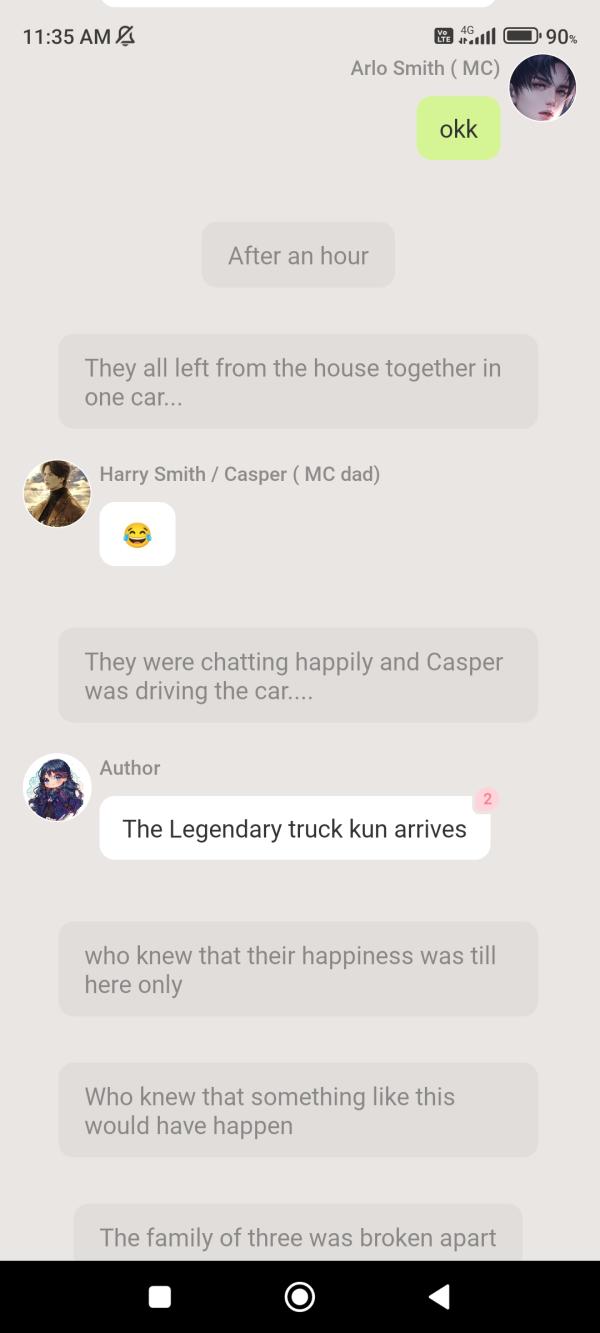Open Arlo Smith's profile avatar
This screenshot has height=1333, width=600.
coord(542,88)
